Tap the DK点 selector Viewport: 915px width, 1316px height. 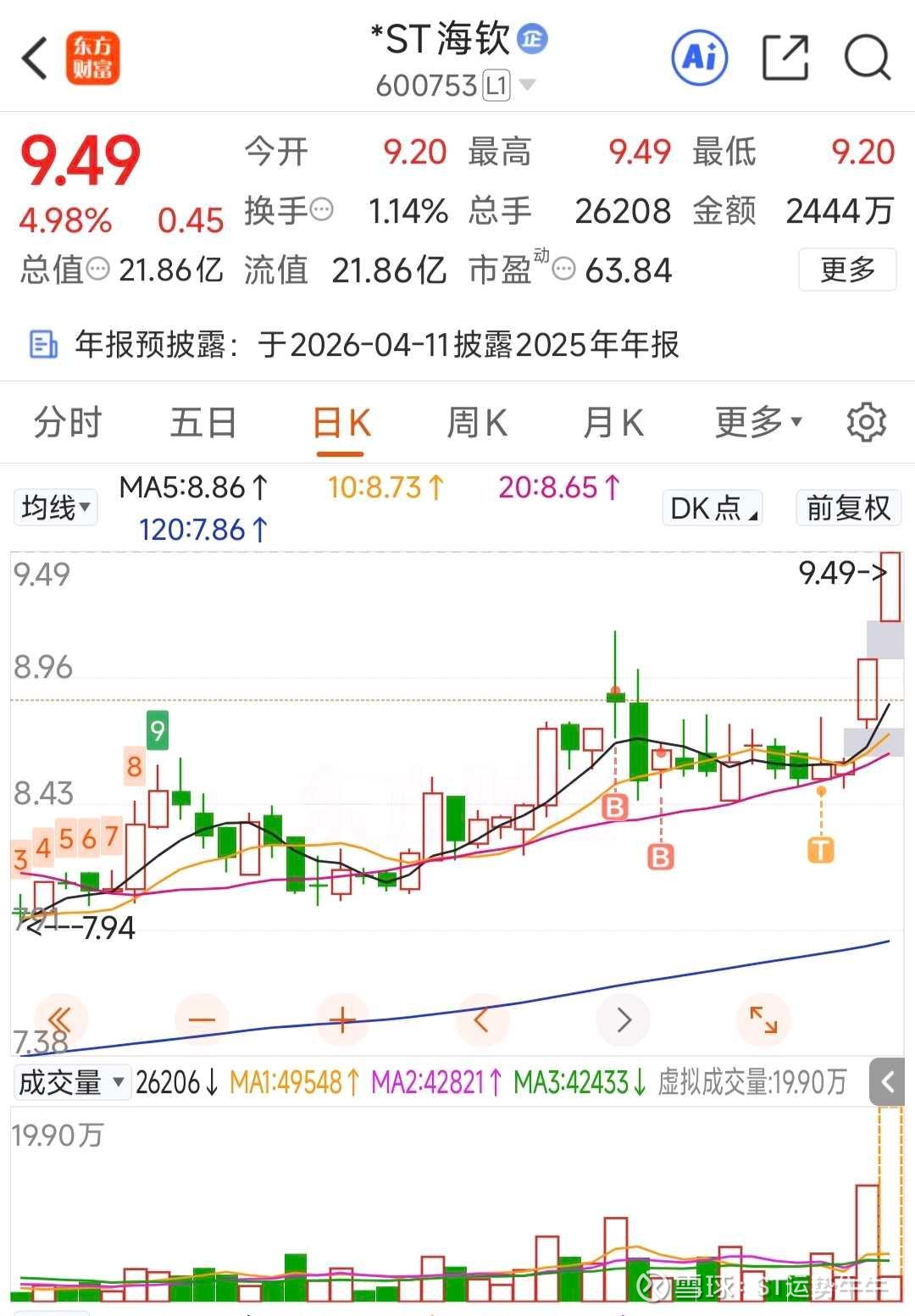pos(713,508)
